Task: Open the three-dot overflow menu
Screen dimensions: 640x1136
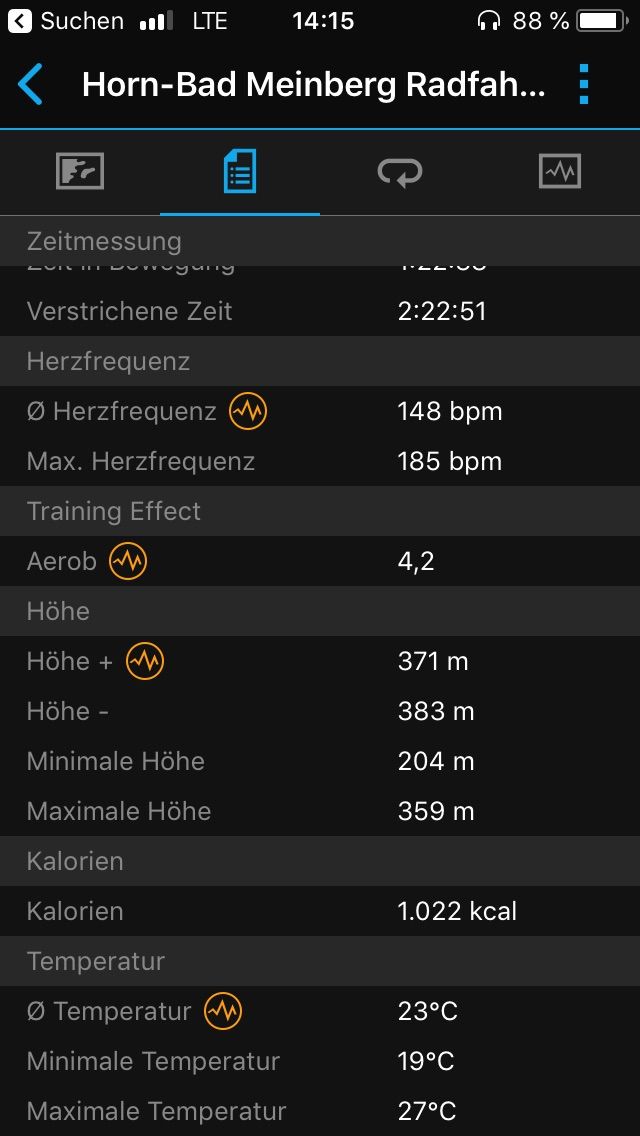Action: pyautogui.click(x=584, y=84)
